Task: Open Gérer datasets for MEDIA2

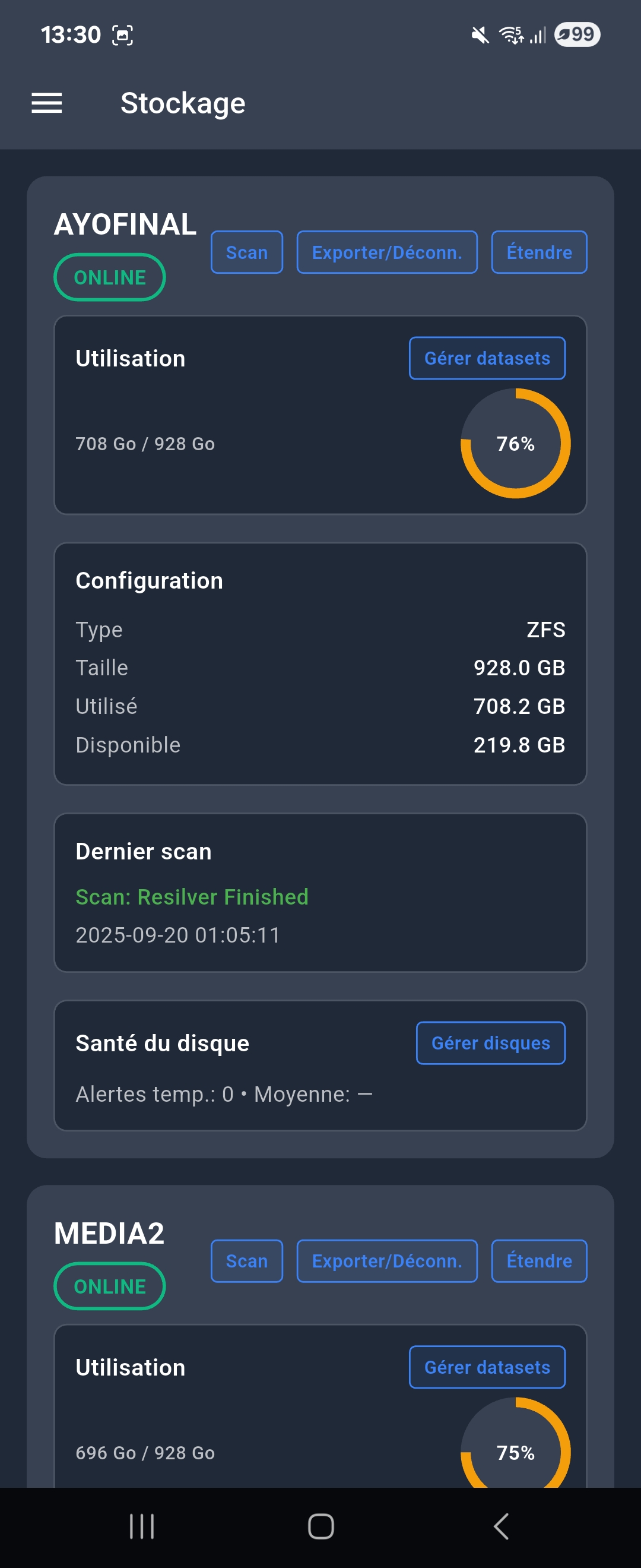Action: pyautogui.click(x=488, y=1367)
